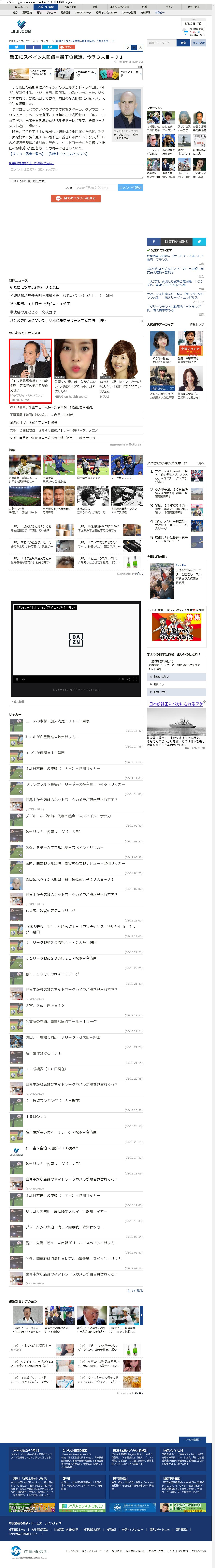This screenshot has height=1568, width=215.
Task: Submit with the コメントを投稿 button
Action: pos(130,188)
